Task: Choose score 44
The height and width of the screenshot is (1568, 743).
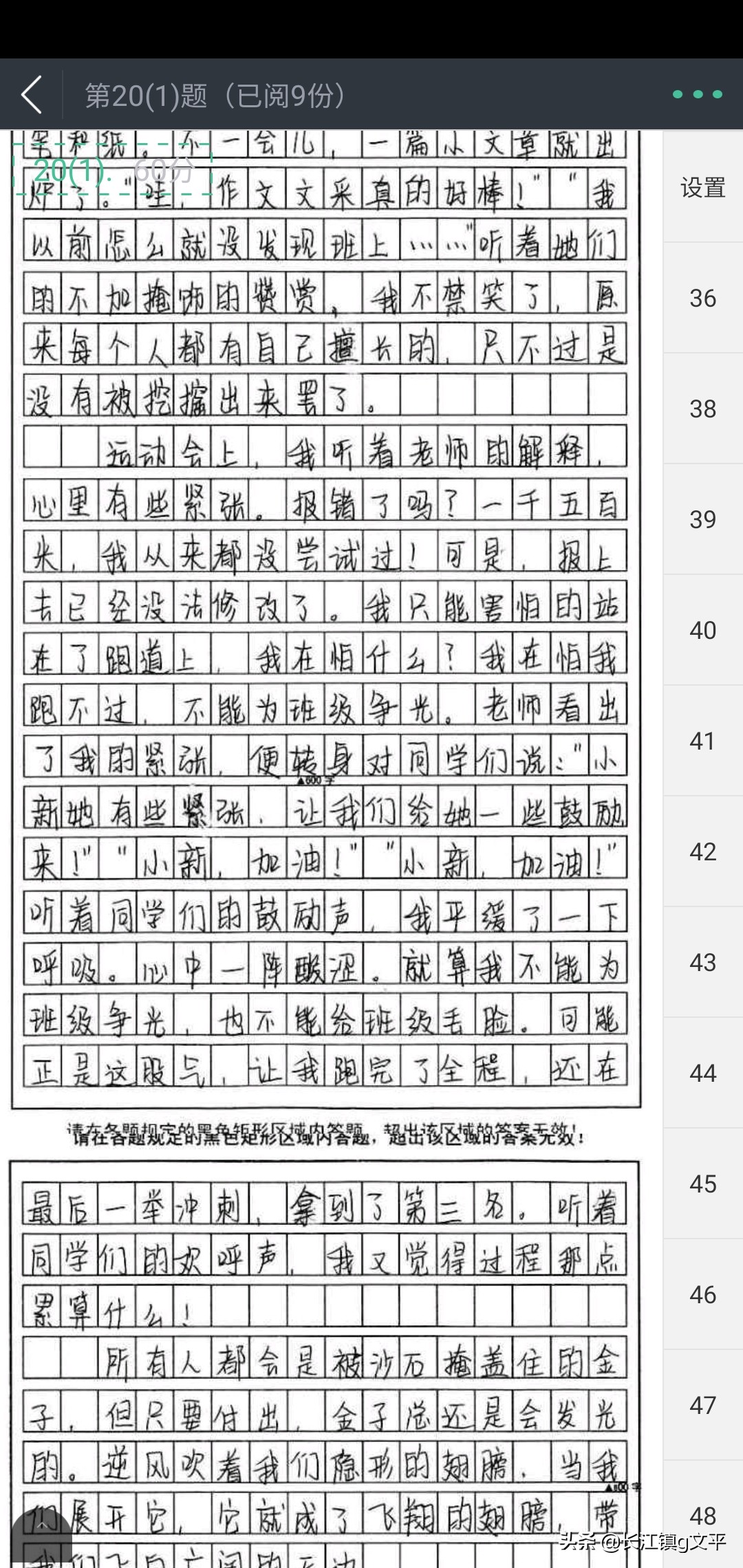Action: click(x=703, y=1073)
